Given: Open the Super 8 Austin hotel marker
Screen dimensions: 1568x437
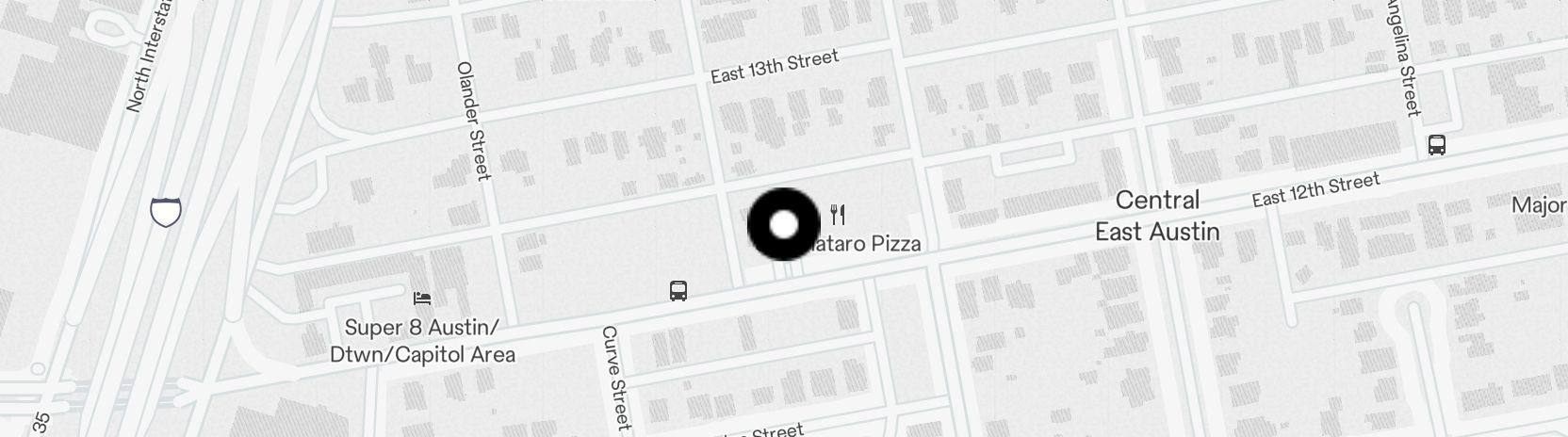Looking at the screenshot, I should (x=422, y=299).
